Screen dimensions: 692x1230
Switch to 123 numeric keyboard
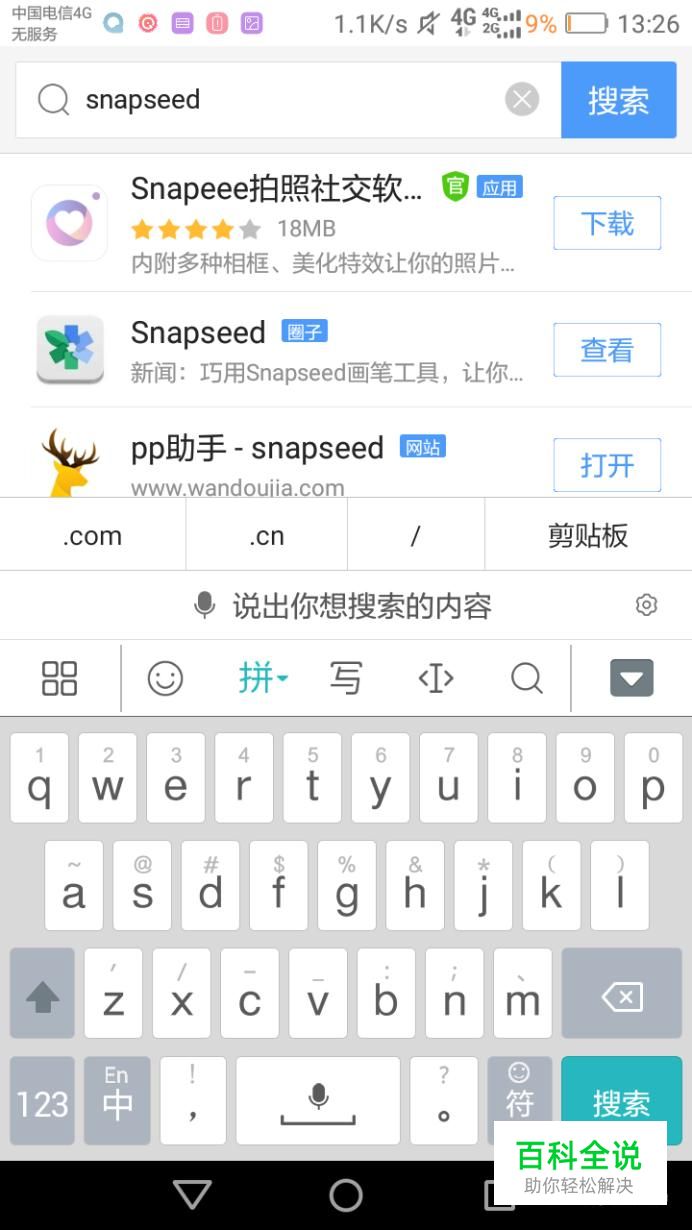[43, 1102]
